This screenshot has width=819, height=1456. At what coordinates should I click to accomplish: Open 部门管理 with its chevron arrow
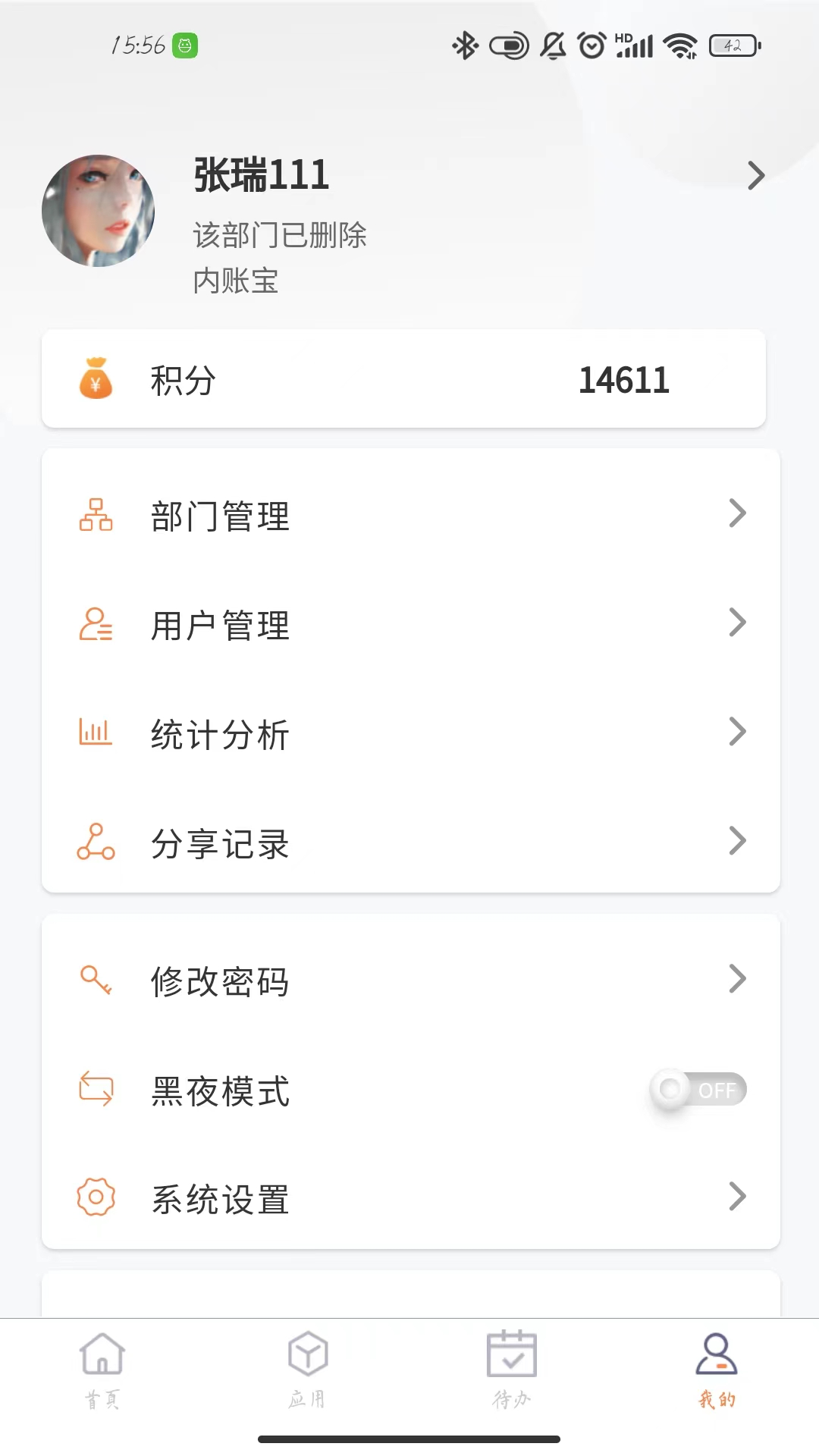736,515
